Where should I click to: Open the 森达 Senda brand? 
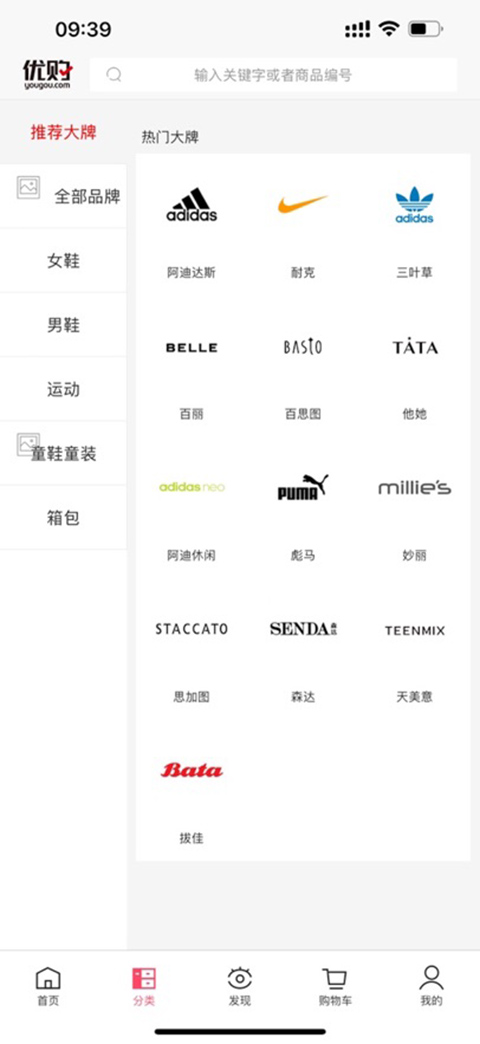tap(303, 654)
